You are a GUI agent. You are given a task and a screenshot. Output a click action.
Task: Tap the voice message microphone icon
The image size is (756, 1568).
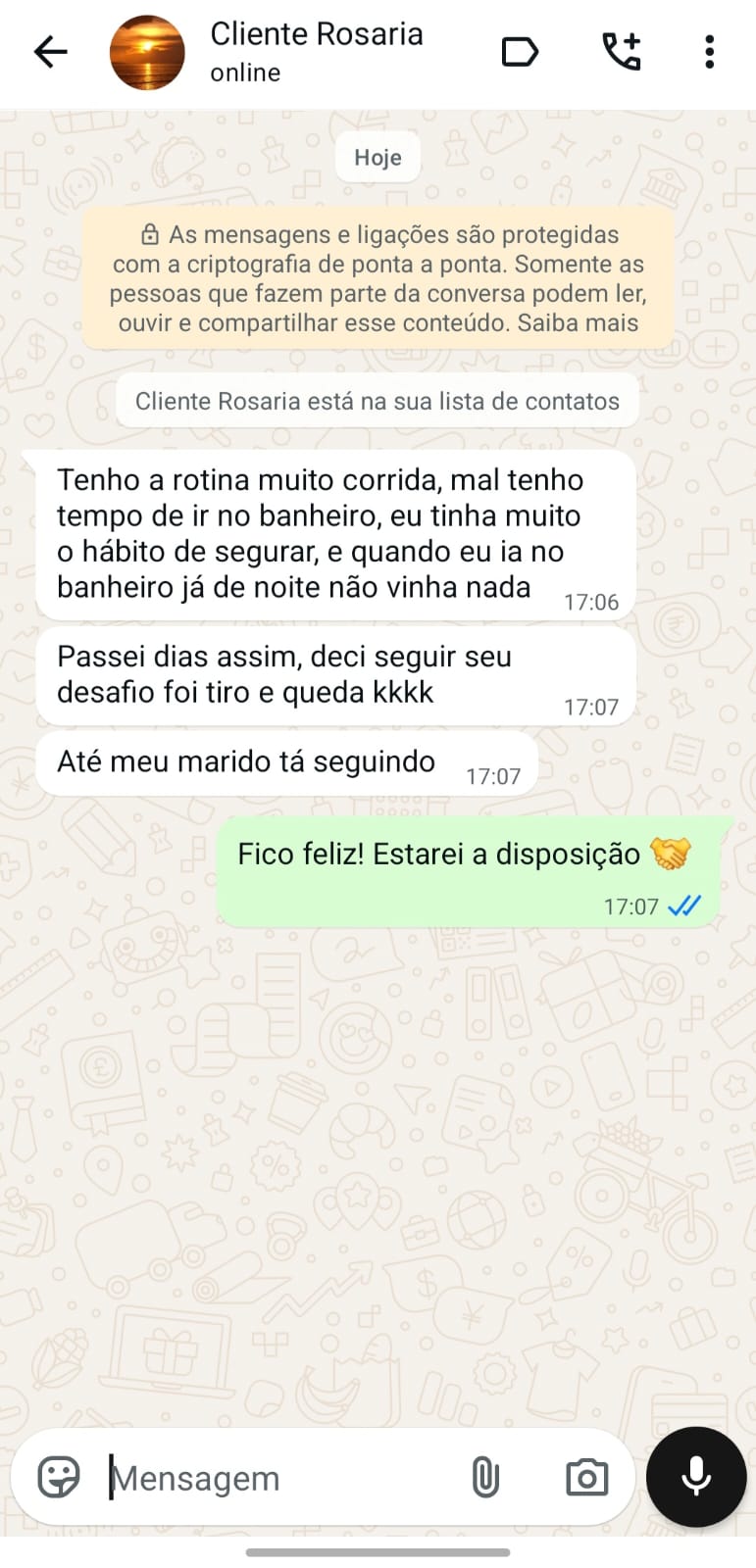click(x=696, y=1477)
